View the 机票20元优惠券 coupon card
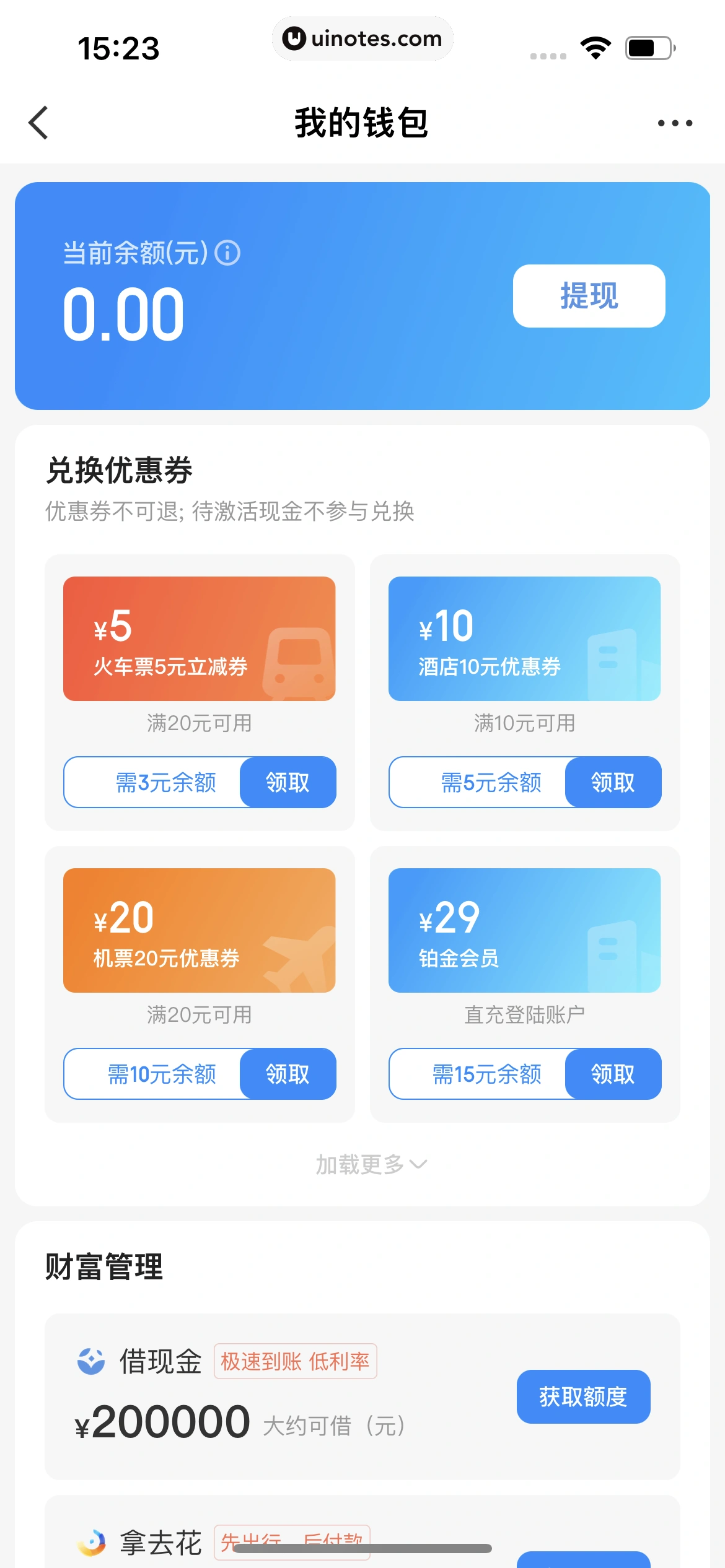 199,930
